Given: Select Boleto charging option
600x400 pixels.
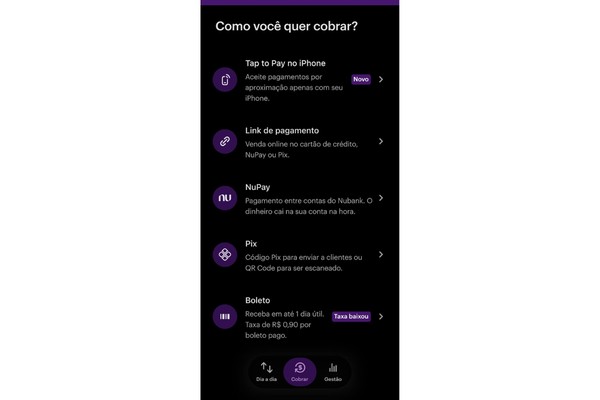Looking at the screenshot, I should [x=299, y=316].
